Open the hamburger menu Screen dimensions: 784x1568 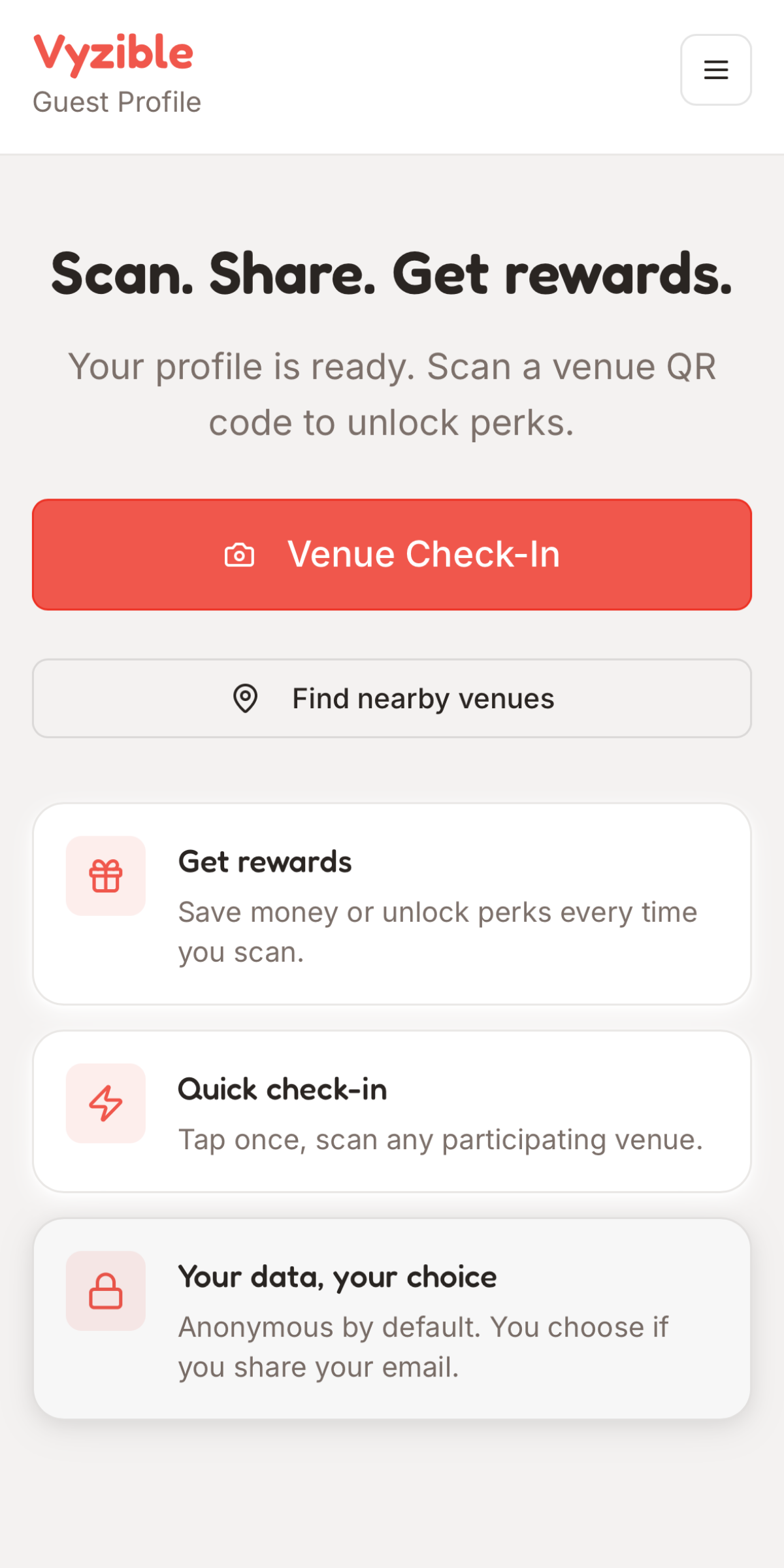716,70
